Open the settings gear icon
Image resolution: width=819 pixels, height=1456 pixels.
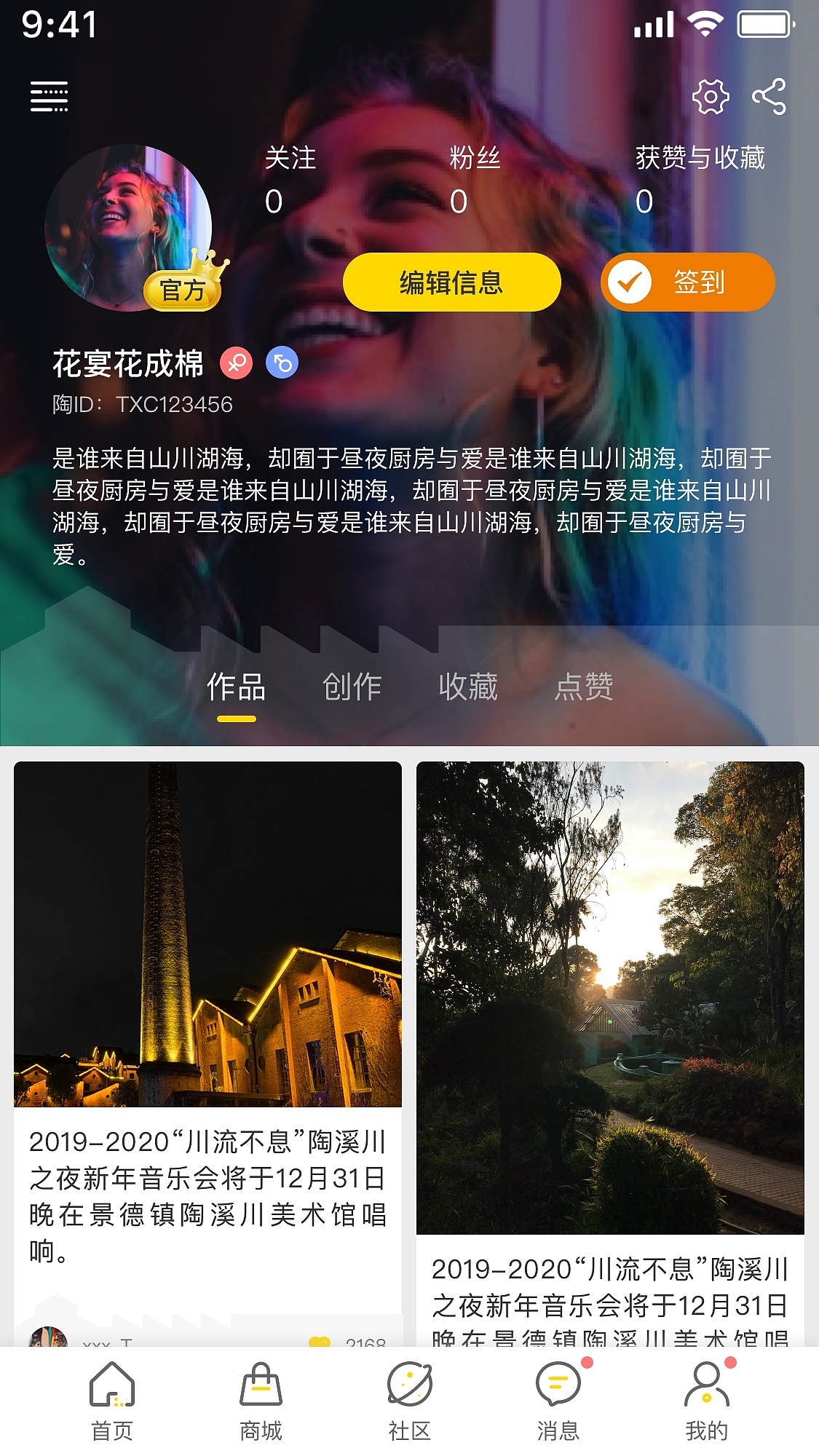(x=710, y=96)
